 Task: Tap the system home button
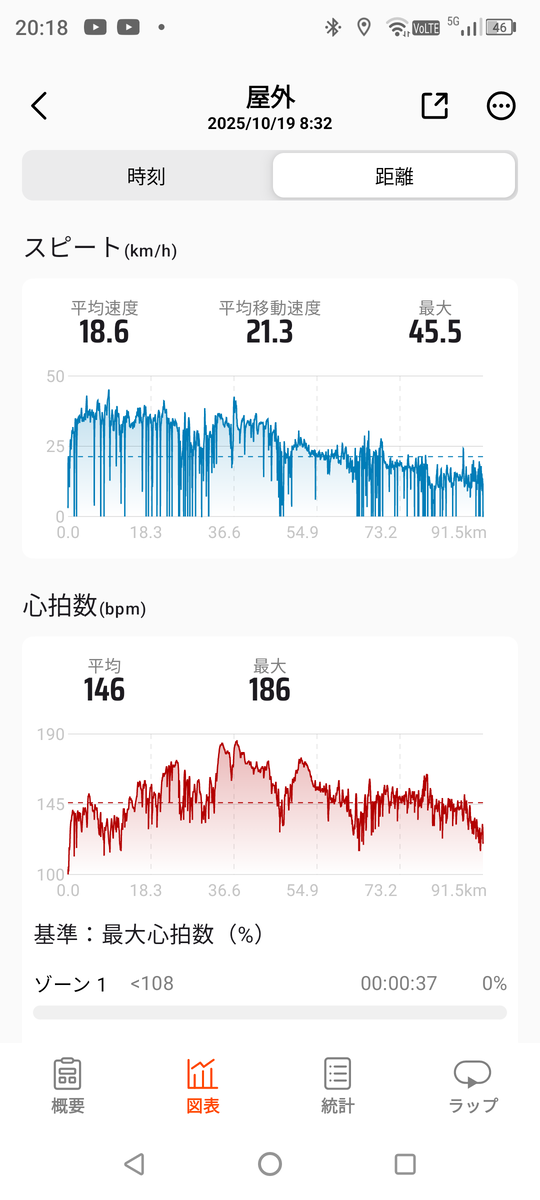270,1163
